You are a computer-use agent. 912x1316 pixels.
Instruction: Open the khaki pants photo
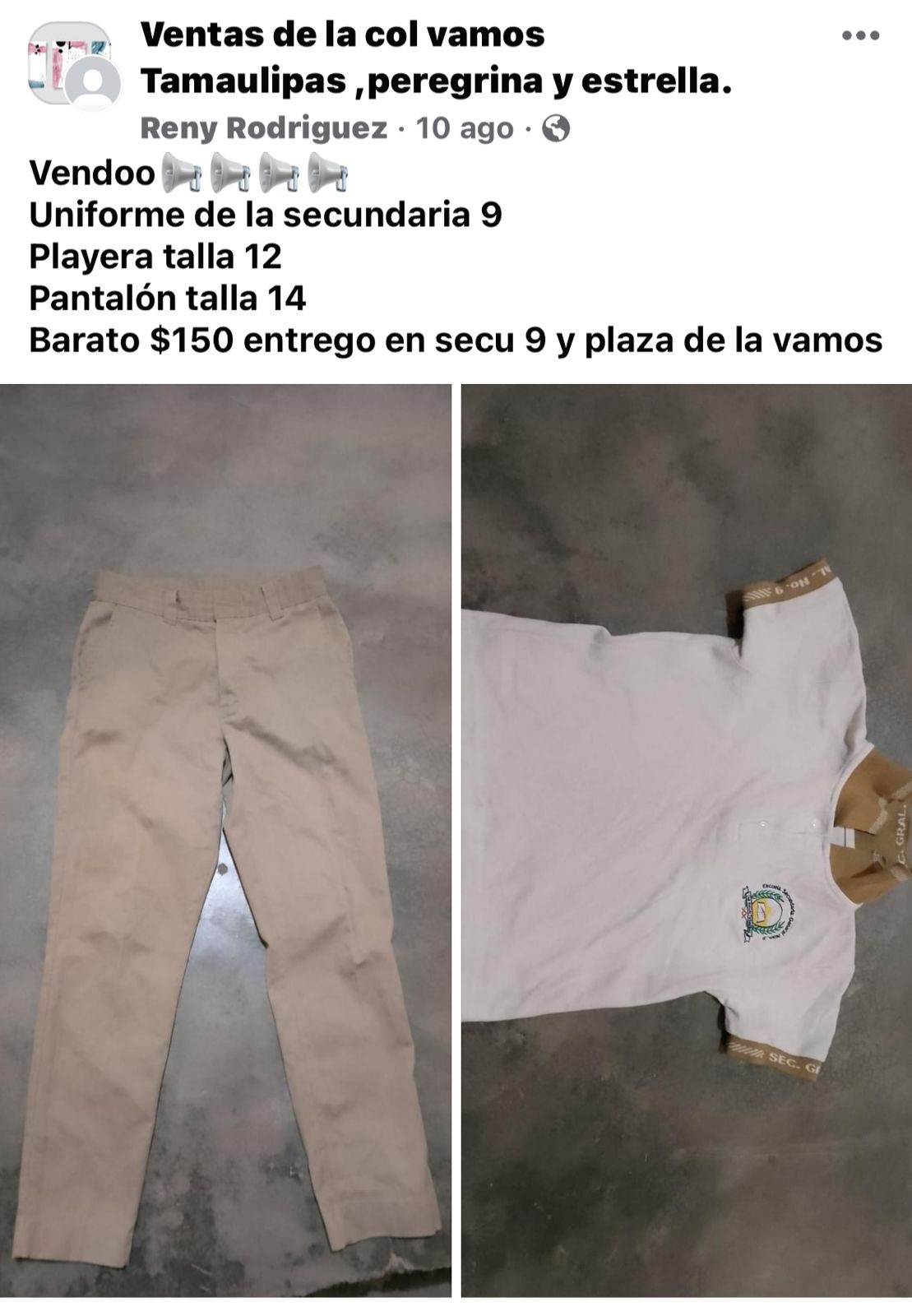tap(225, 839)
